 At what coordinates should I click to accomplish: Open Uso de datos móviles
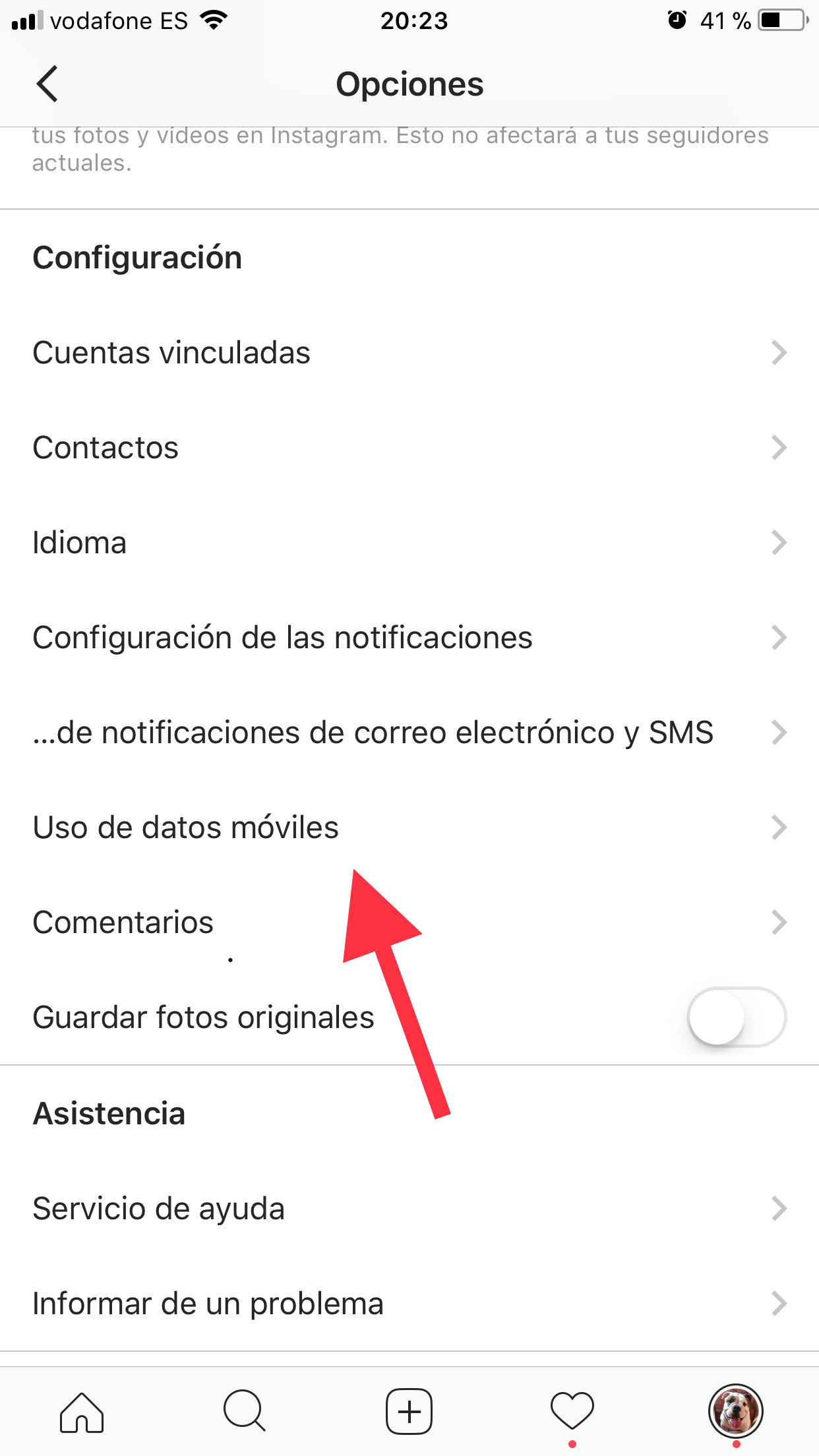click(409, 828)
